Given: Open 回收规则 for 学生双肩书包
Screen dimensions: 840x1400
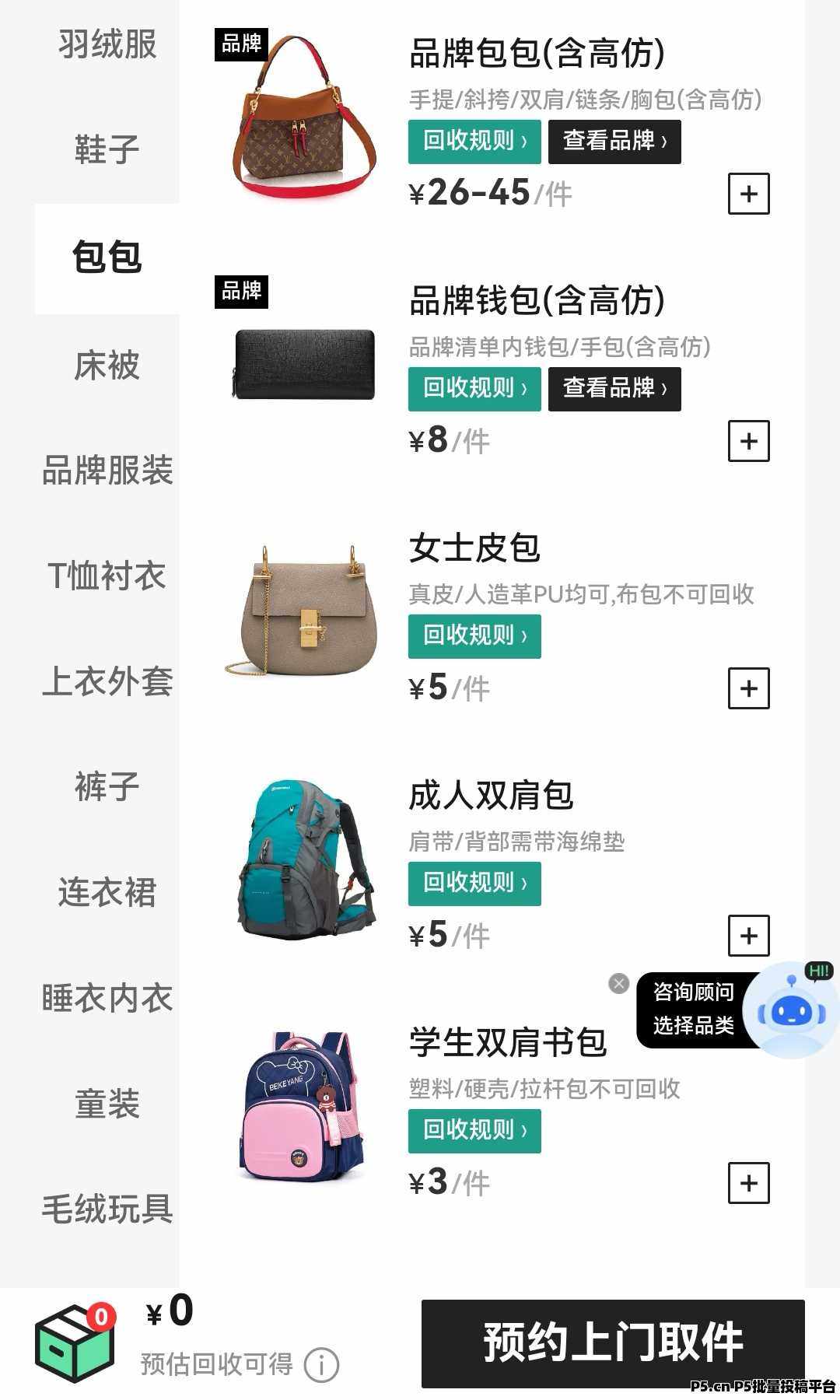Looking at the screenshot, I should 474,1130.
